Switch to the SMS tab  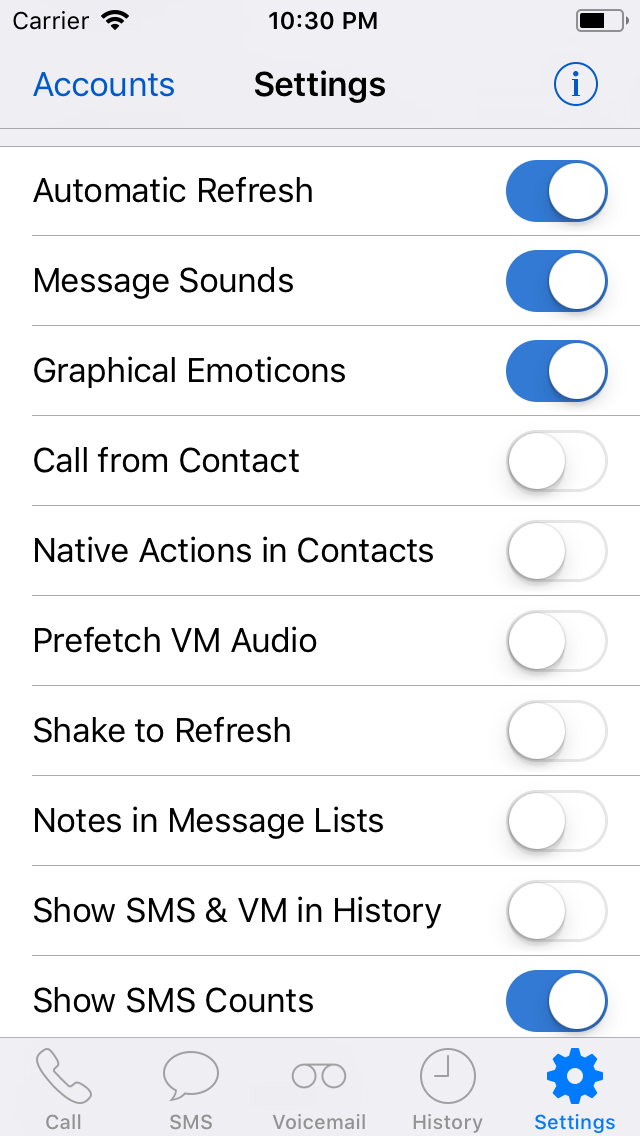coord(191,1088)
